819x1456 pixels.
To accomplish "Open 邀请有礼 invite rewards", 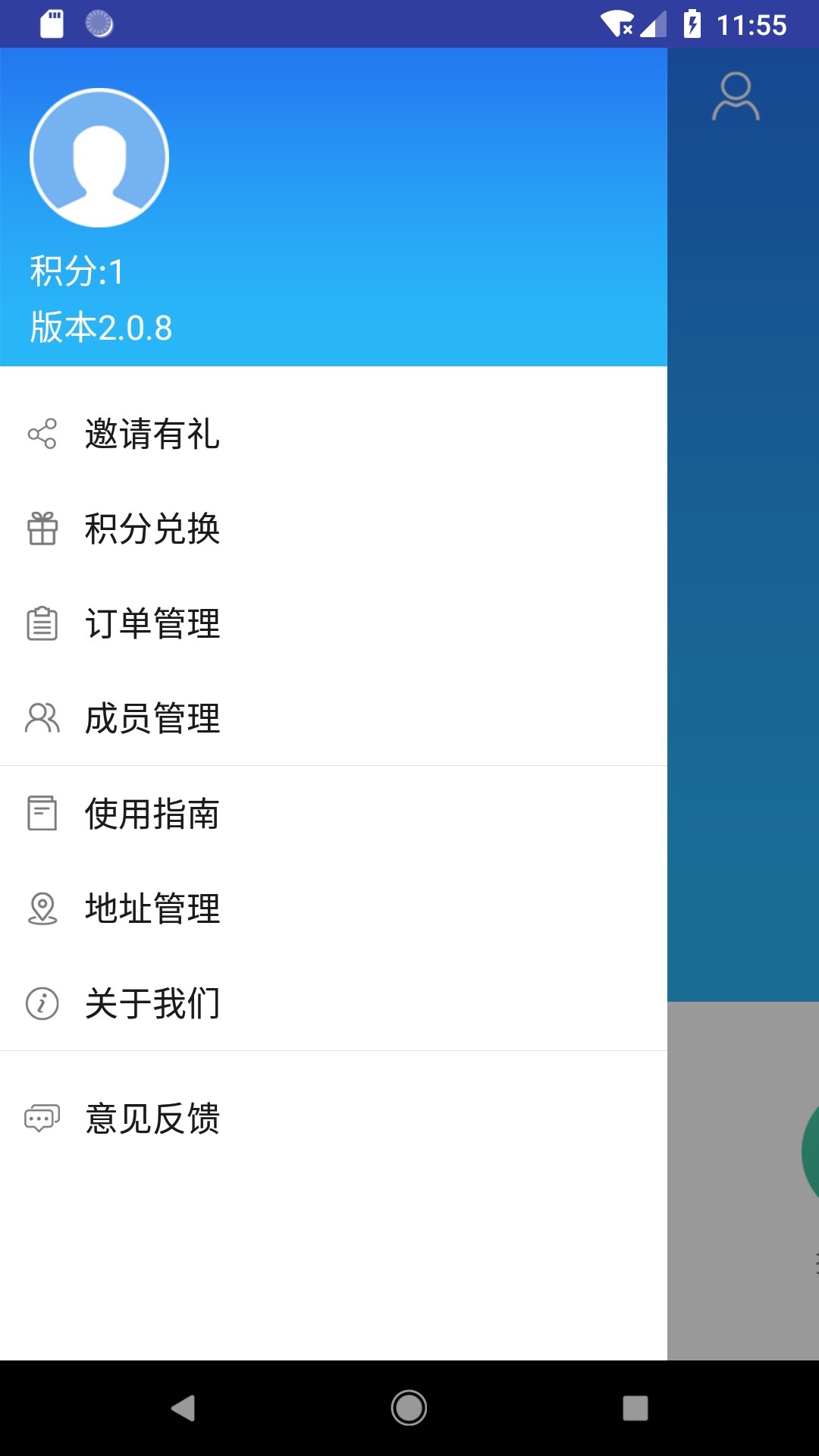I will point(152,434).
